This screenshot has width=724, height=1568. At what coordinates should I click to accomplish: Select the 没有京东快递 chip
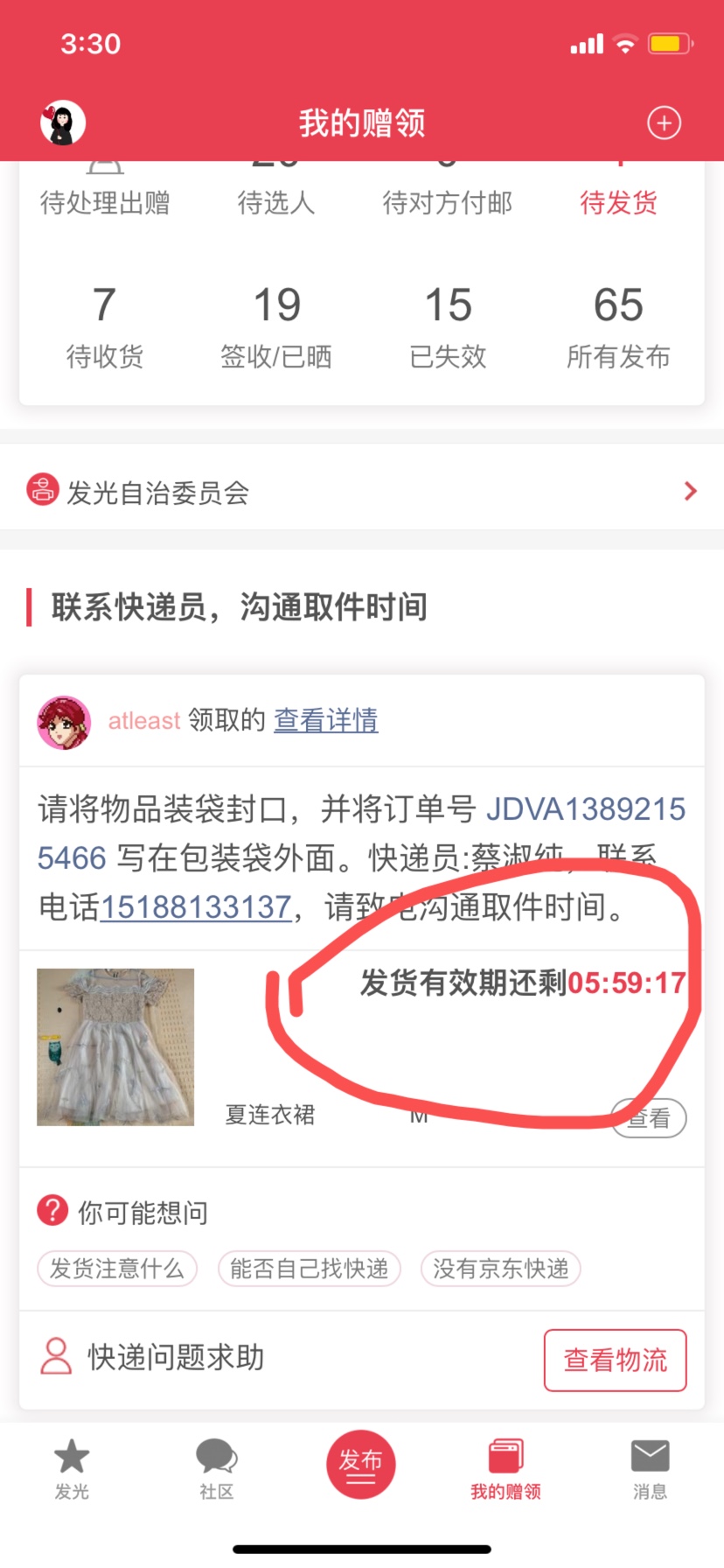click(x=501, y=1269)
